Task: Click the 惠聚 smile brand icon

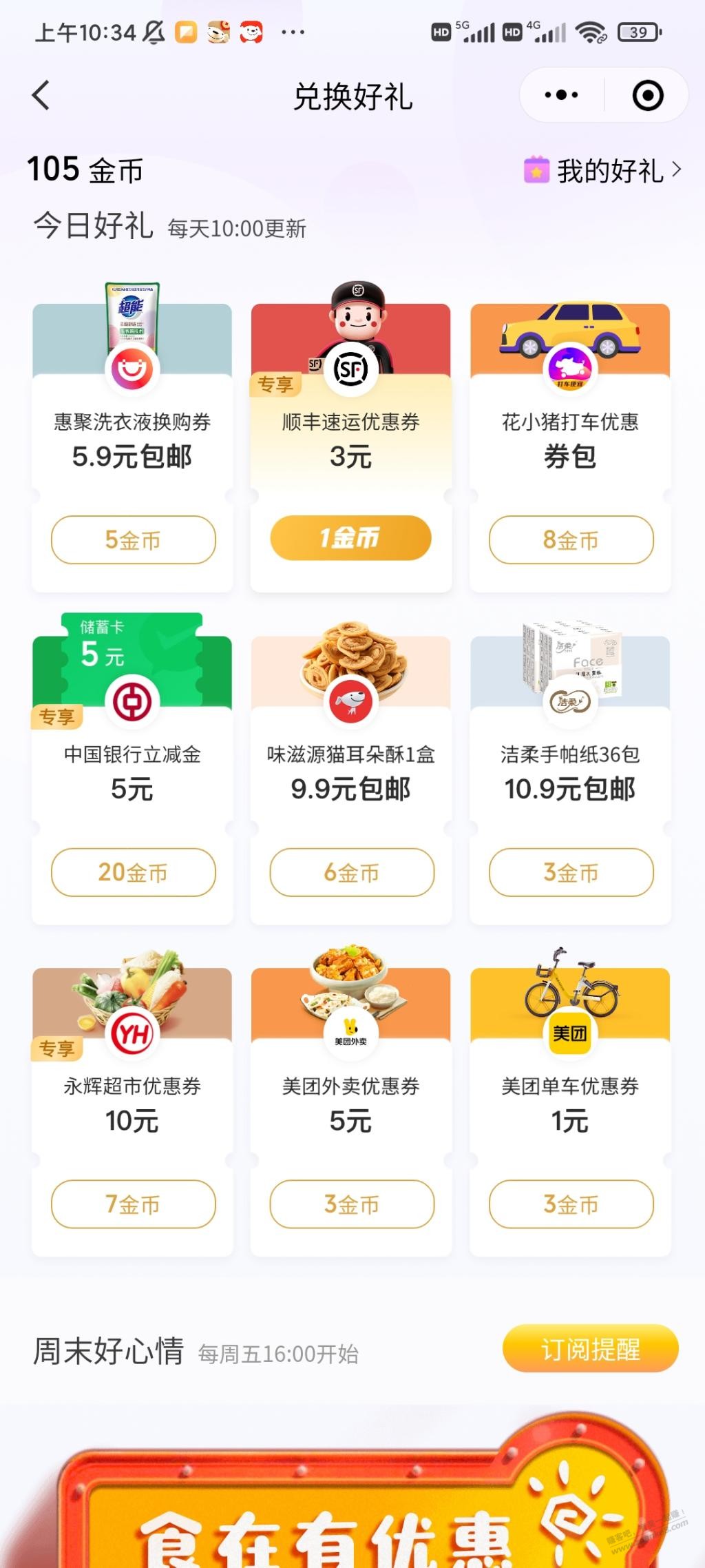Action: (x=133, y=369)
